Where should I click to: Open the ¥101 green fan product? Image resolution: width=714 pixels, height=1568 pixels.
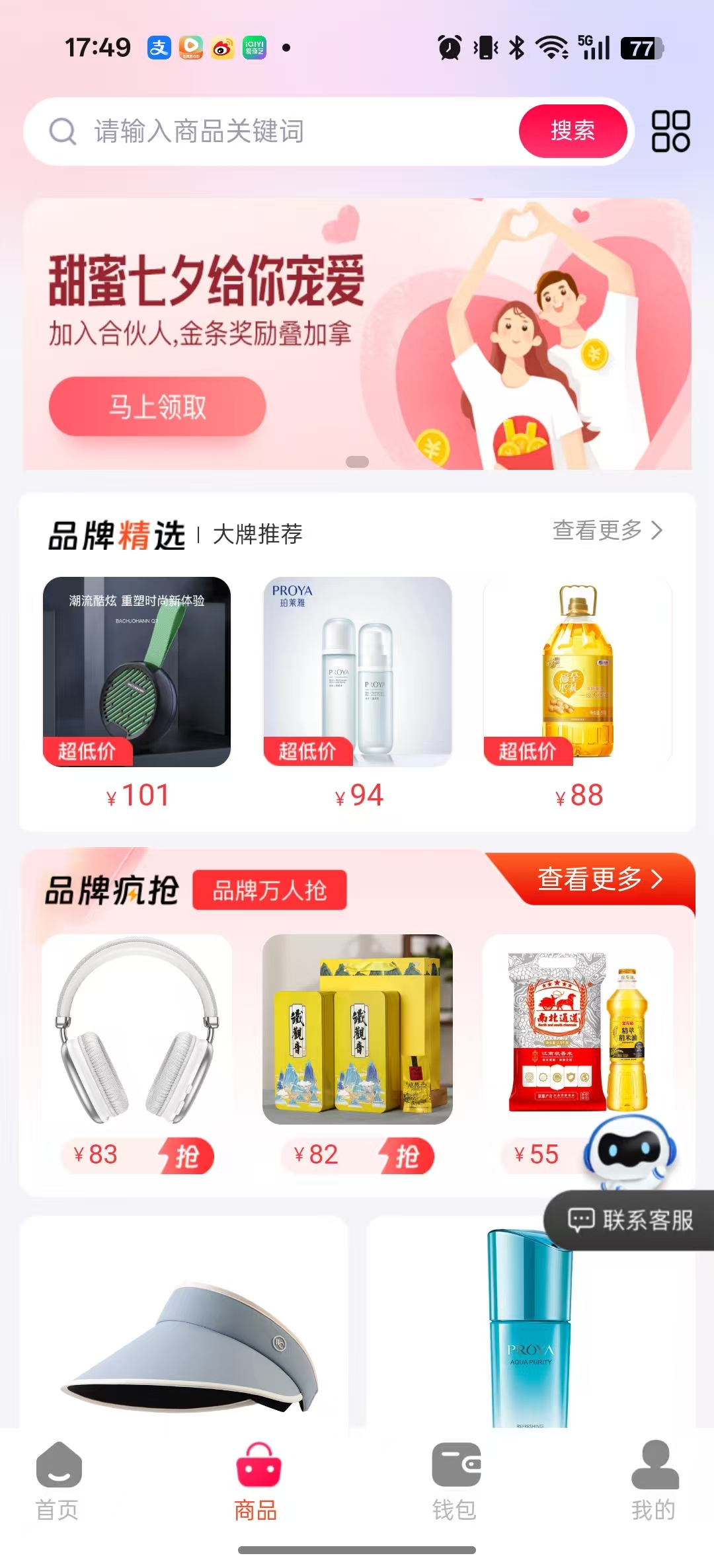point(137,672)
